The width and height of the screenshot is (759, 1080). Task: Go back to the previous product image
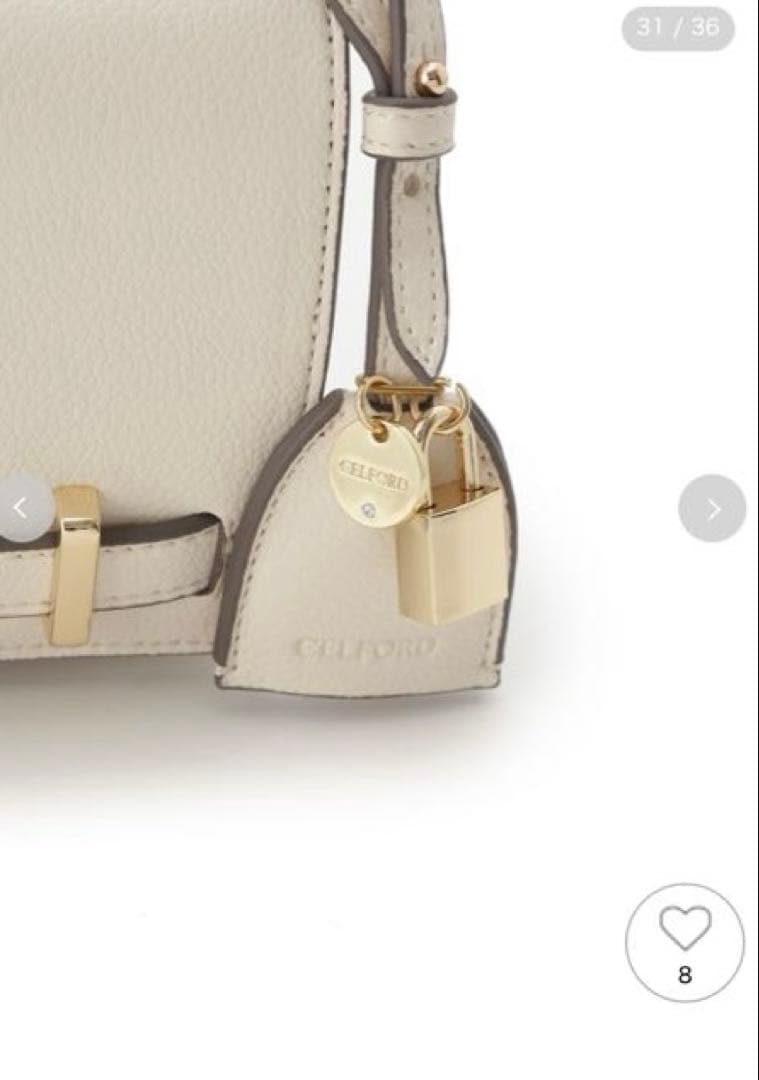pos(22,508)
